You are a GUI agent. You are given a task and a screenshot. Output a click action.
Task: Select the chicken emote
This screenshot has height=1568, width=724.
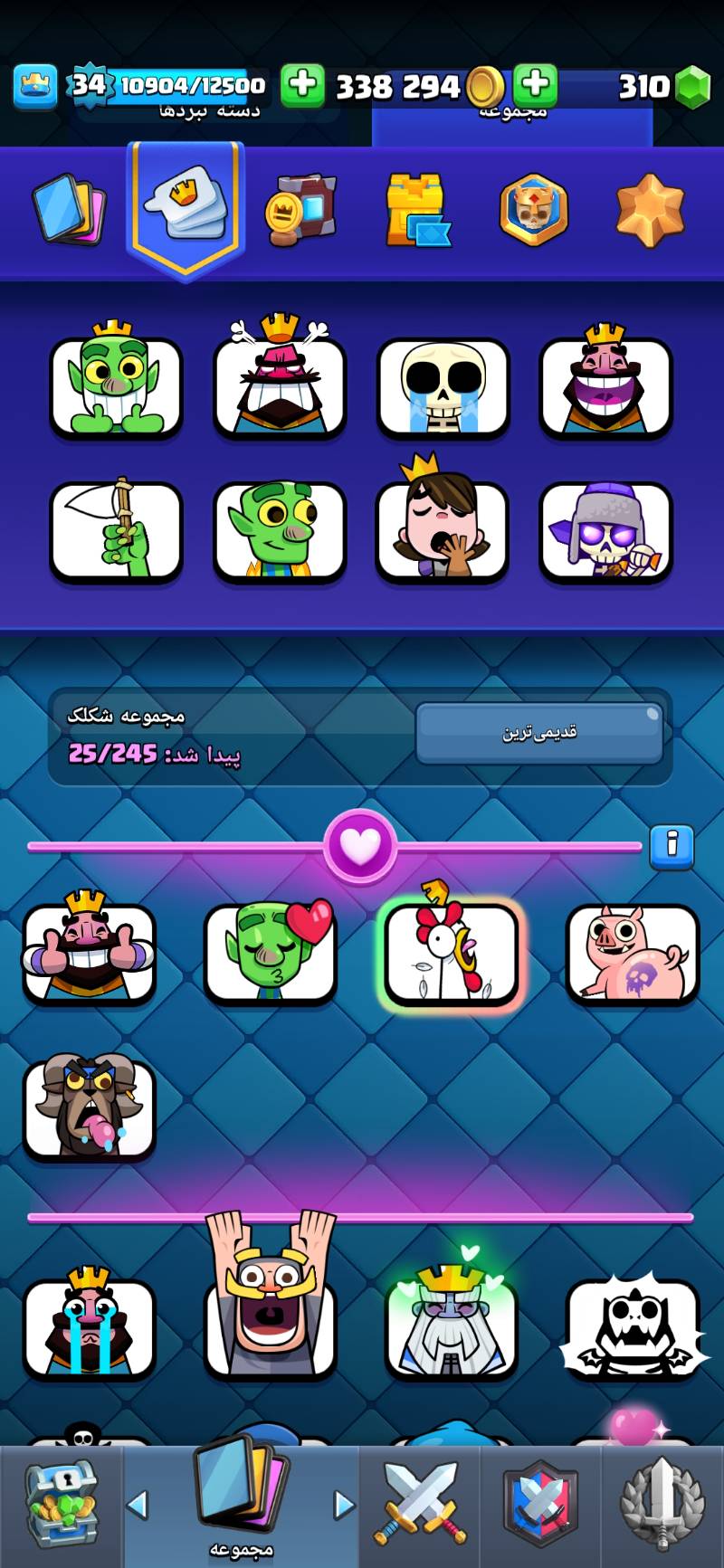(451, 954)
